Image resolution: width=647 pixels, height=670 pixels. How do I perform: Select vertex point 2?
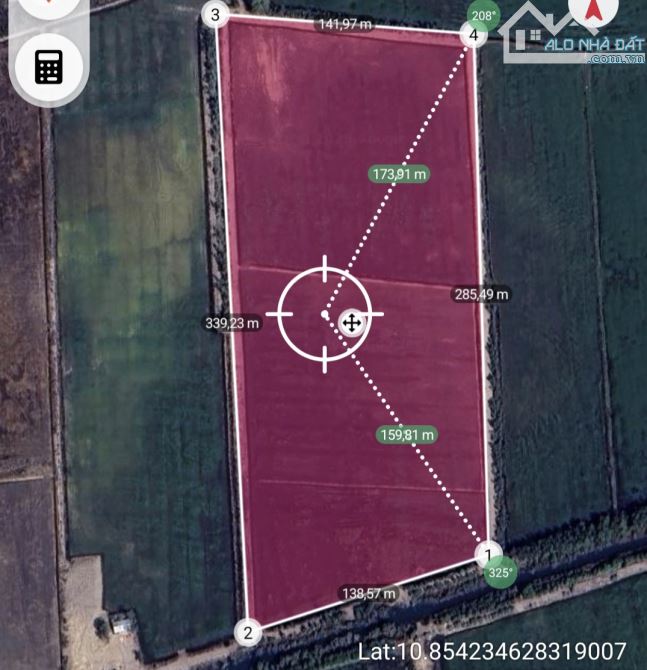tap(247, 632)
